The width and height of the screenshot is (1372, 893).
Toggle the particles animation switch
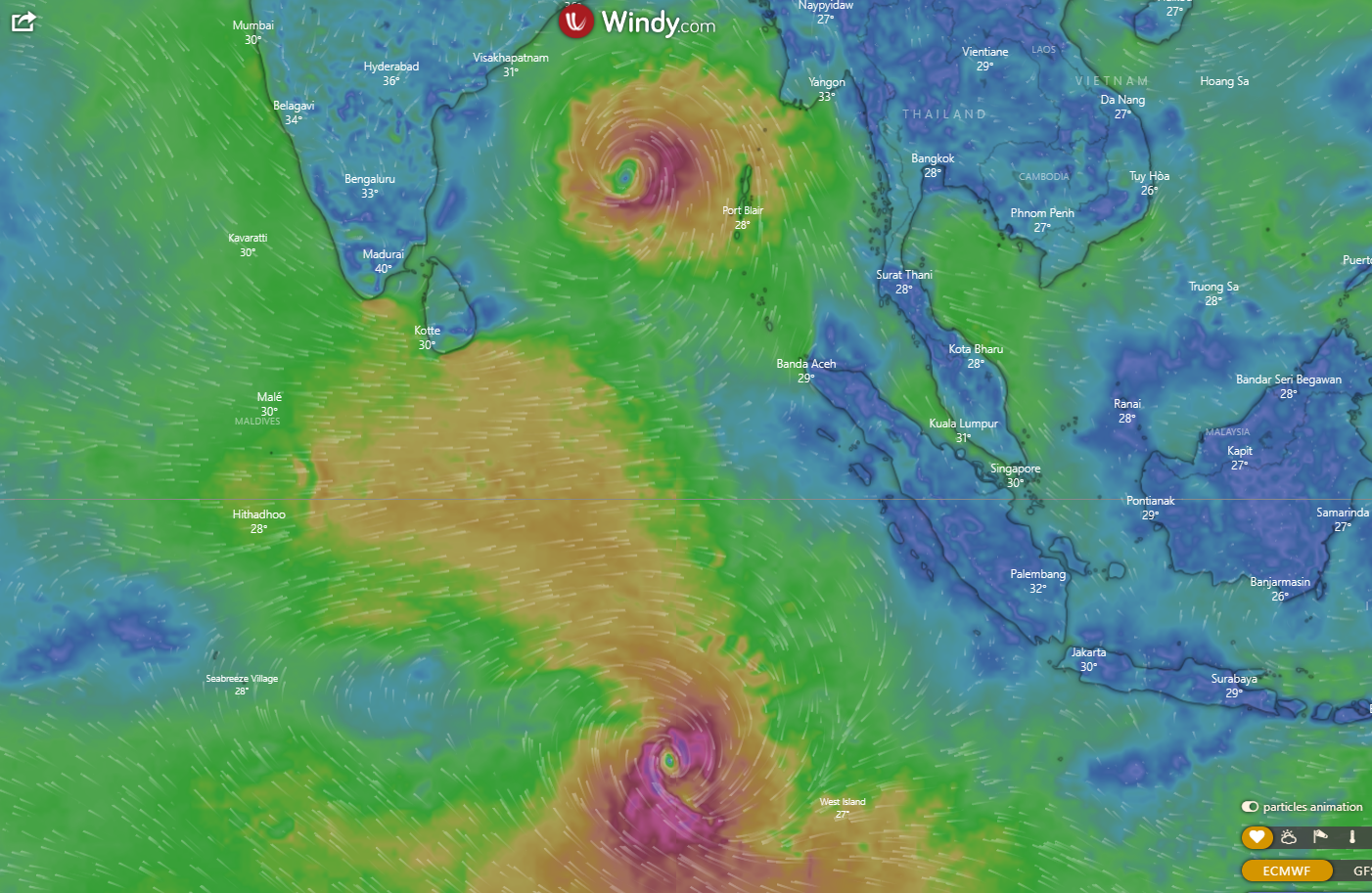tap(1250, 807)
